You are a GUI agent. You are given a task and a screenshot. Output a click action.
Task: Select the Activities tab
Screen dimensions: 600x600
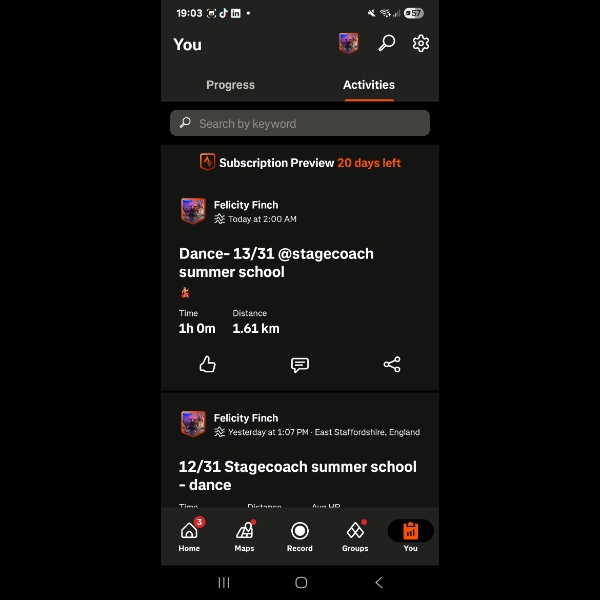click(x=369, y=85)
